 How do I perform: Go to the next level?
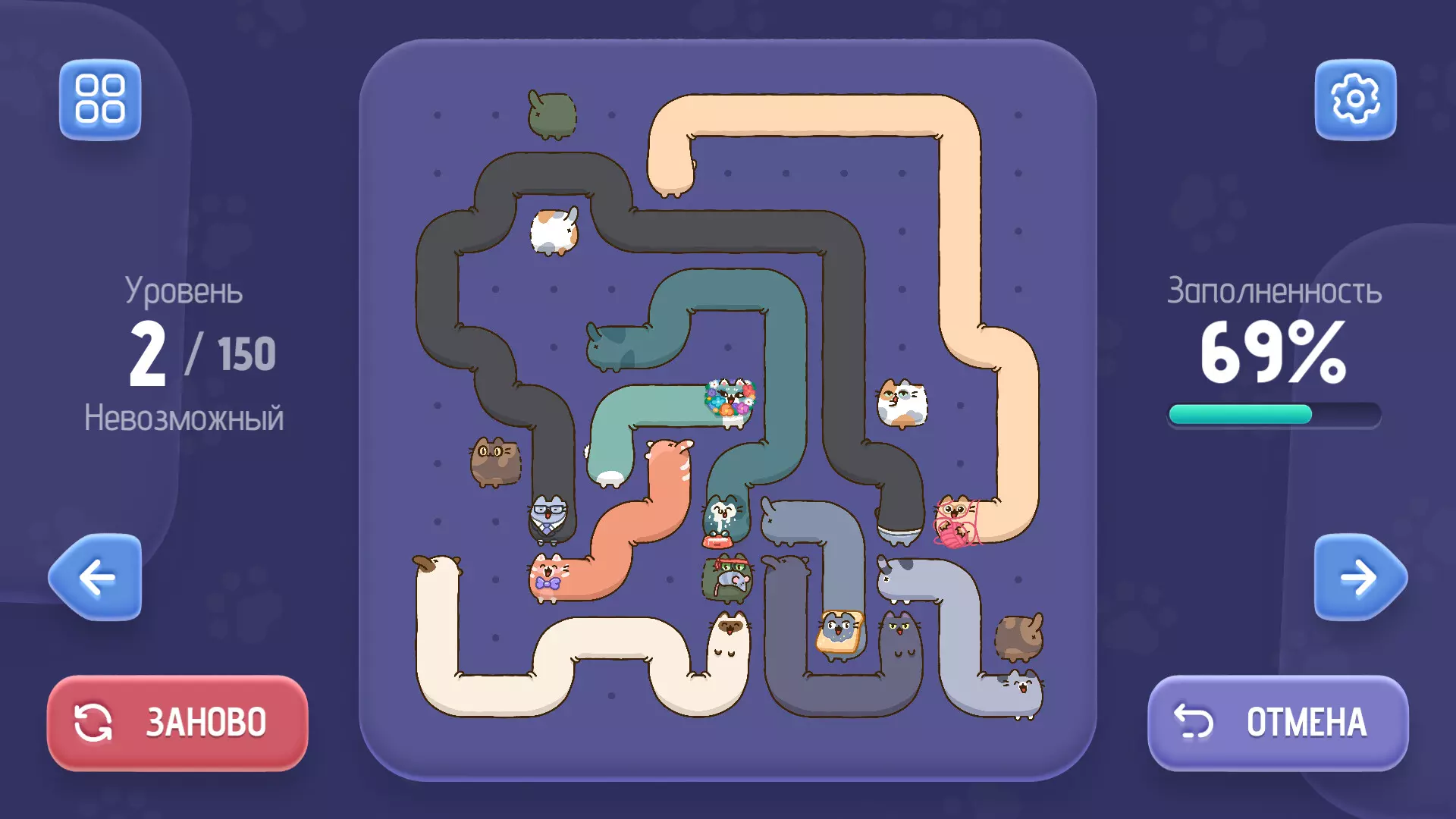1360,577
